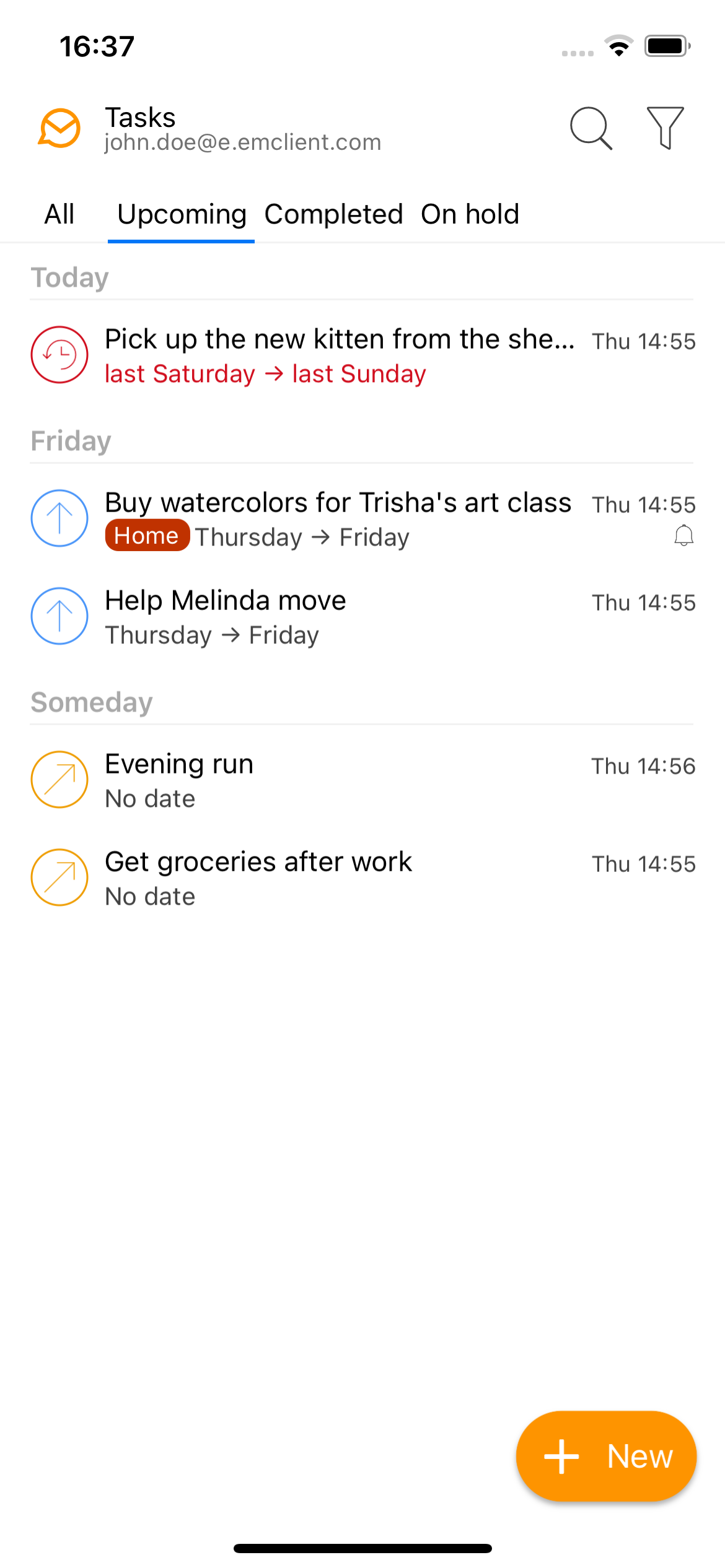The width and height of the screenshot is (725, 1568).
Task: Create a new task with New button
Action: (x=607, y=1456)
